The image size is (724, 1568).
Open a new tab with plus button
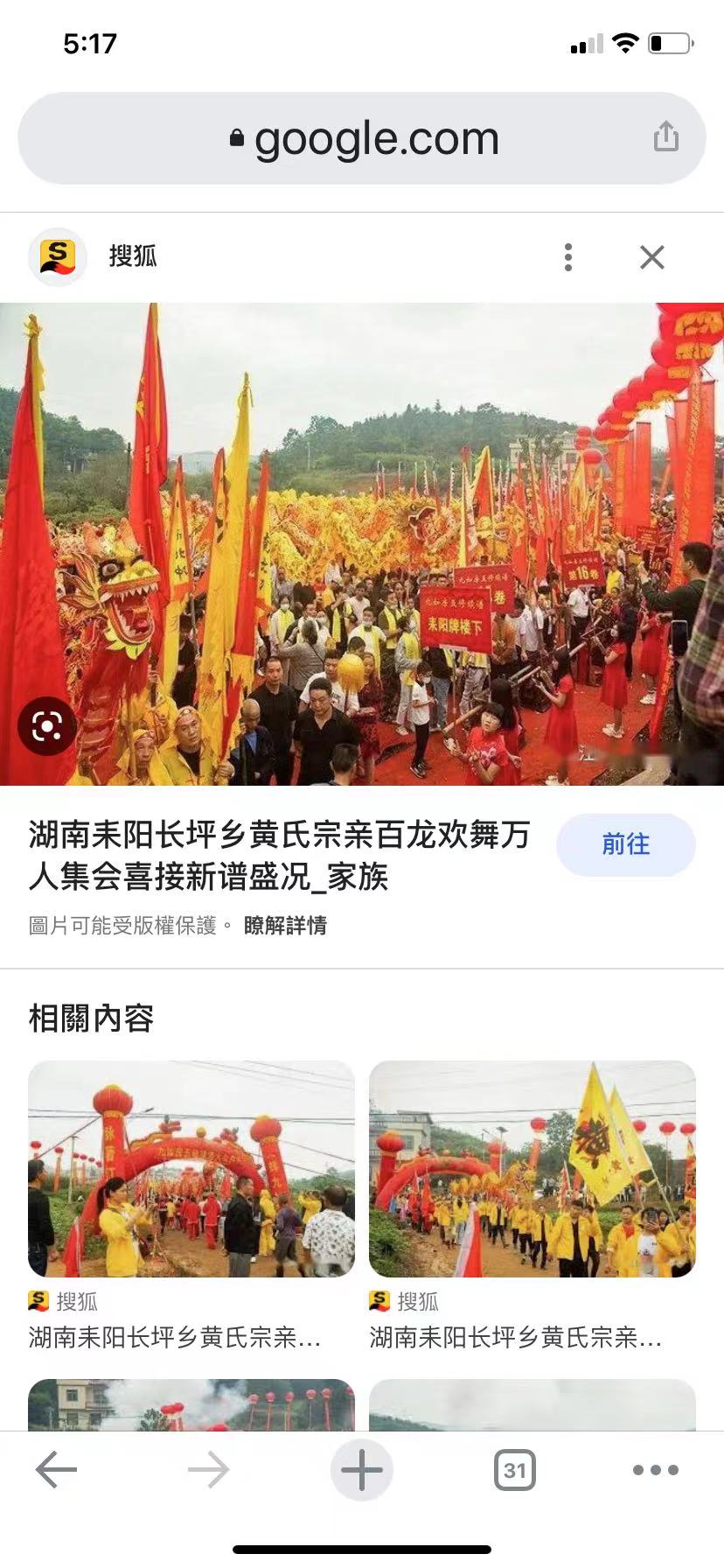tap(361, 1469)
